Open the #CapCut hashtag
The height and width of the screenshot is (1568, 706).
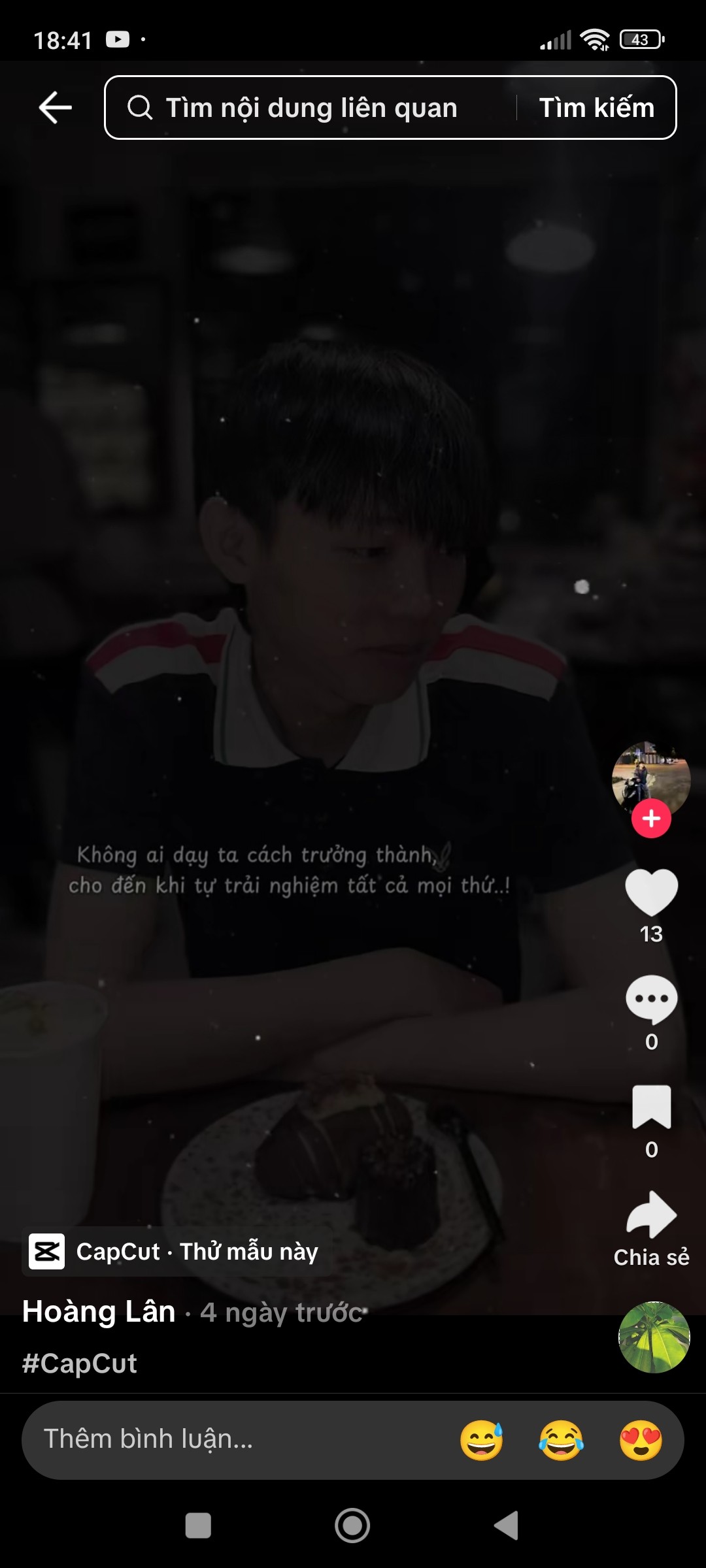[x=80, y=1364]
